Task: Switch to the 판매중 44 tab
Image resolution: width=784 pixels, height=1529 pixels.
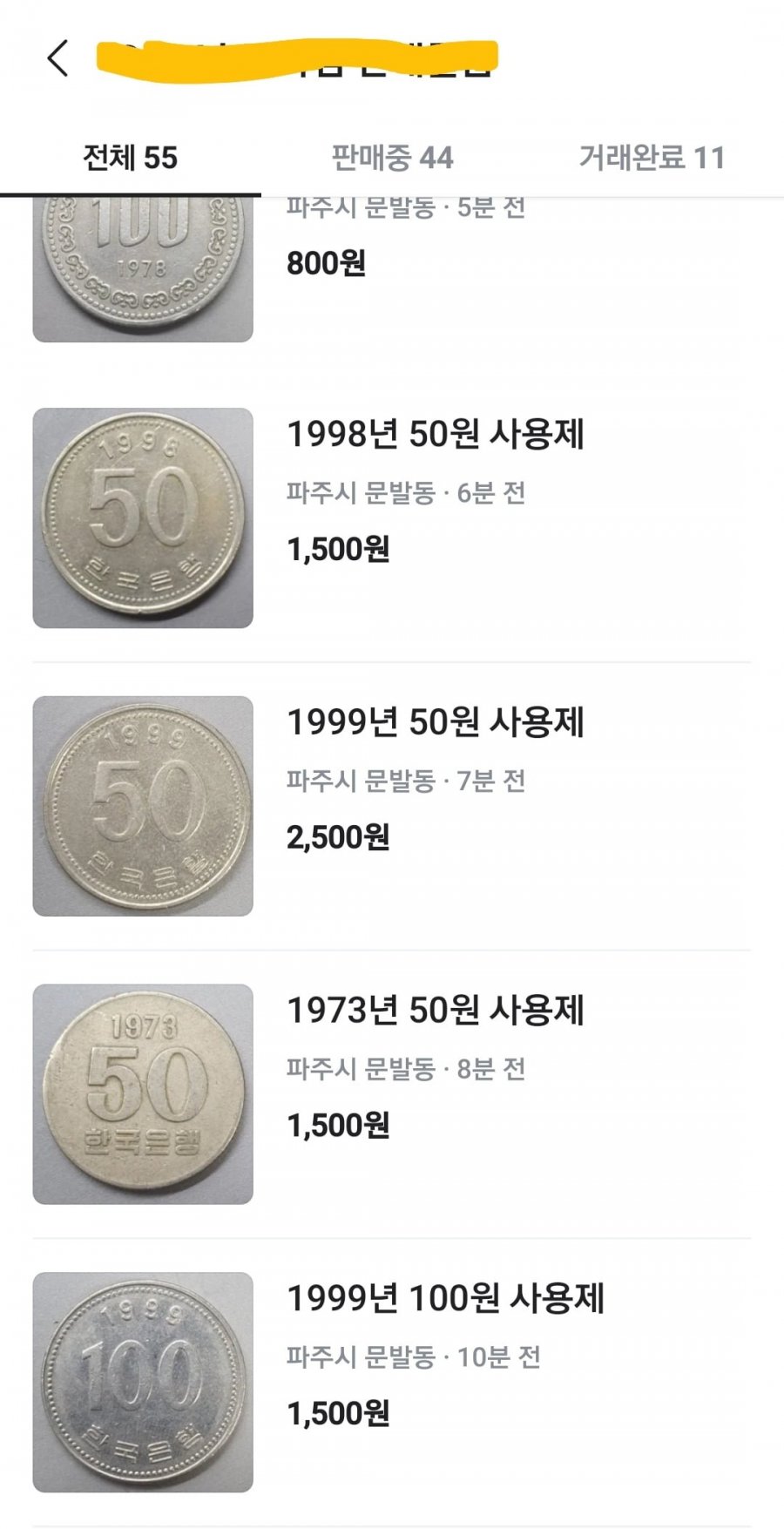Action: coord(392,158)
